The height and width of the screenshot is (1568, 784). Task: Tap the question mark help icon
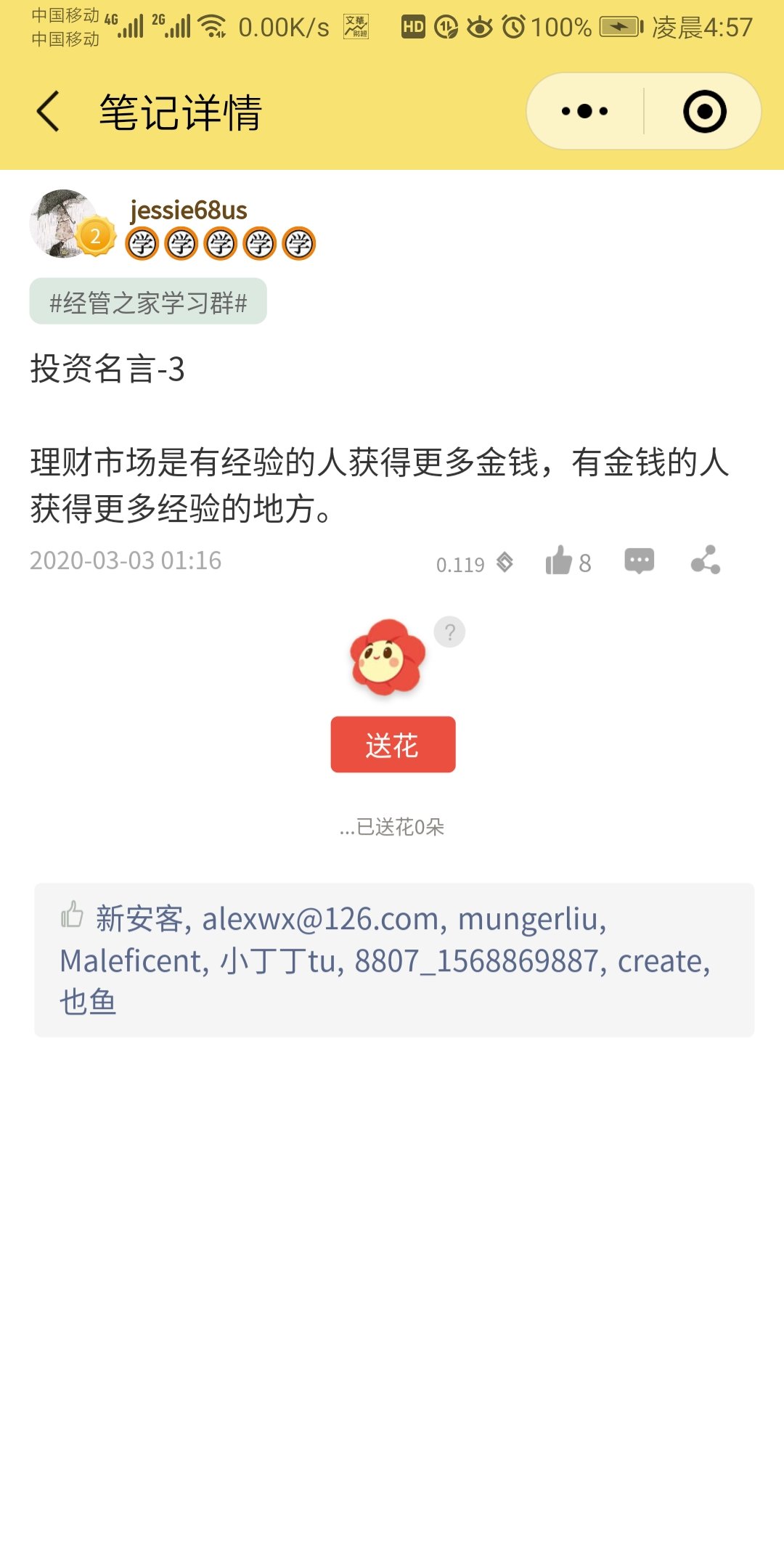[x=449, y=632]
